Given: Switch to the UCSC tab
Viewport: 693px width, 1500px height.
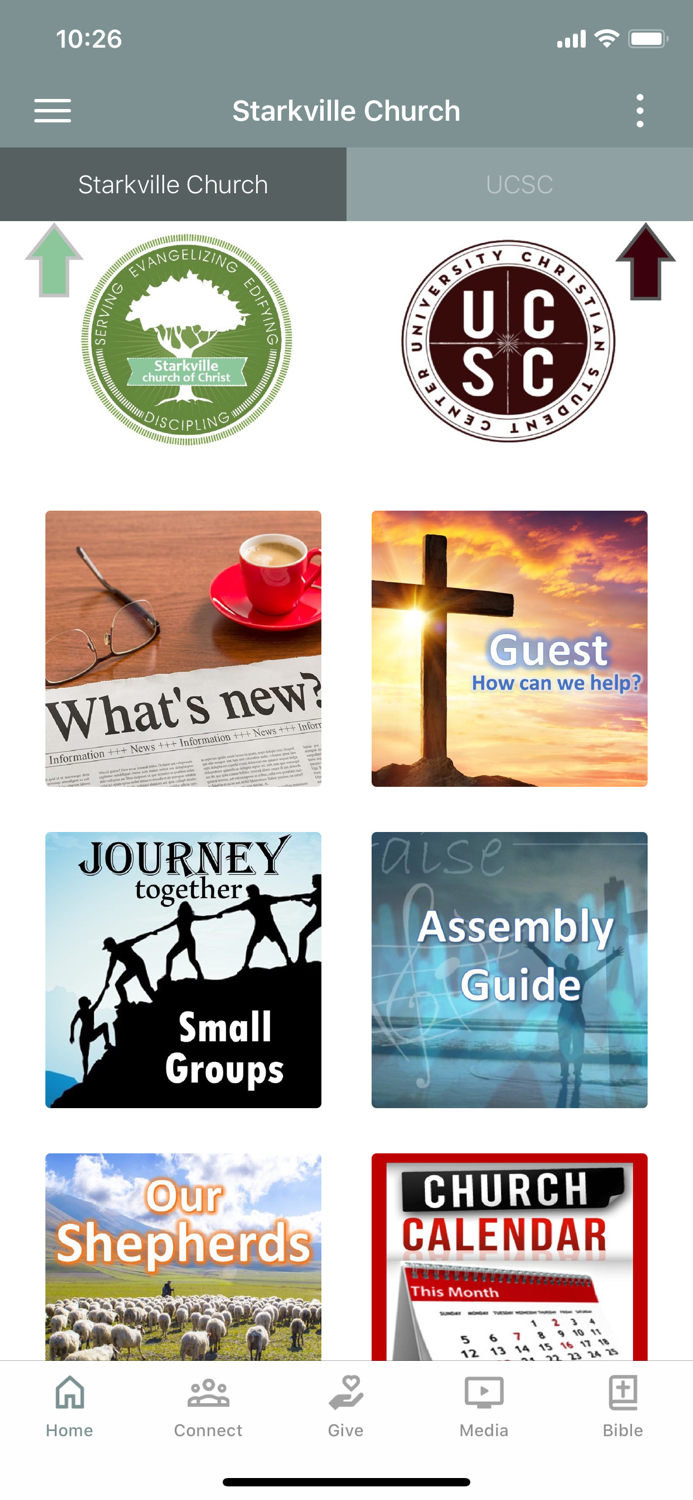Looking at the screenshot, I should (519, 185).
